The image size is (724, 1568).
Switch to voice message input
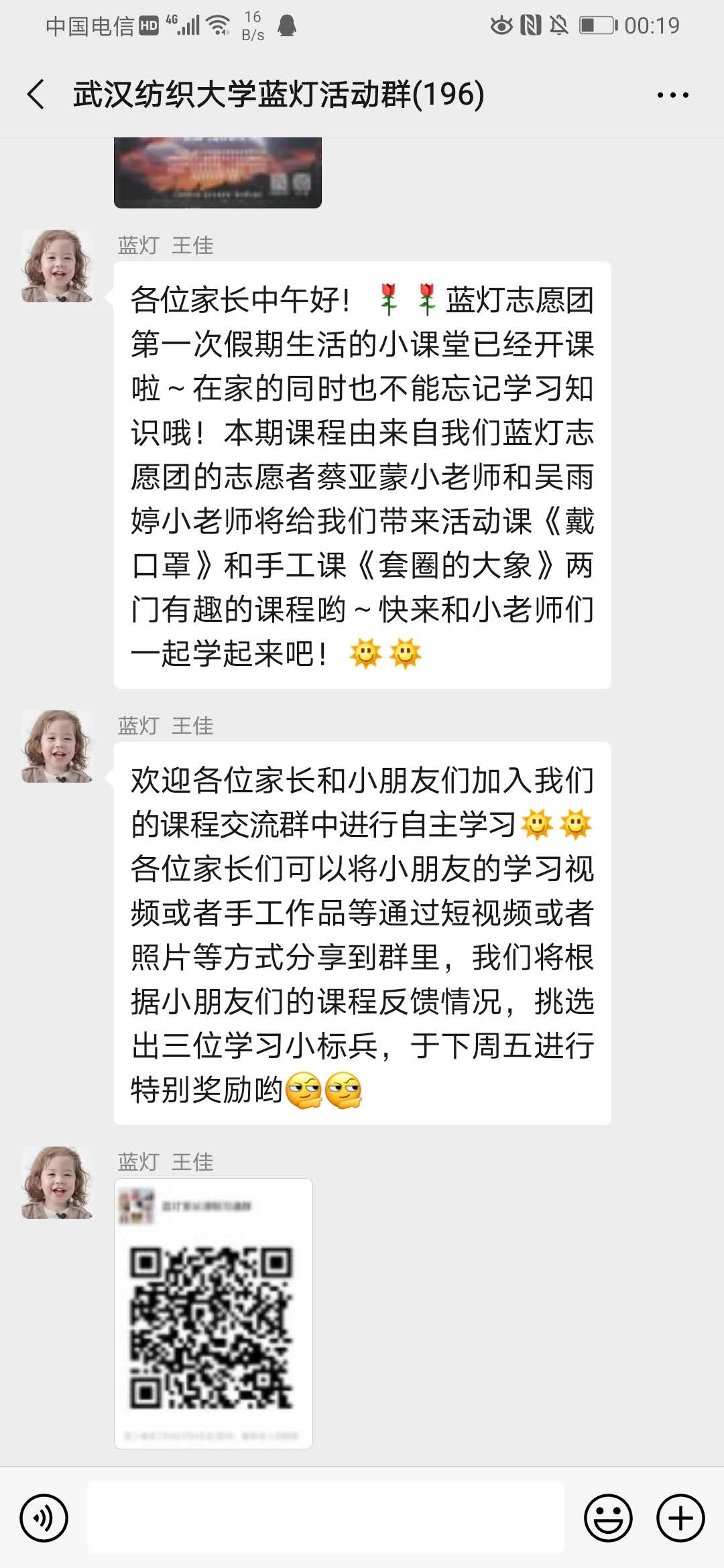pos(44,1518)
